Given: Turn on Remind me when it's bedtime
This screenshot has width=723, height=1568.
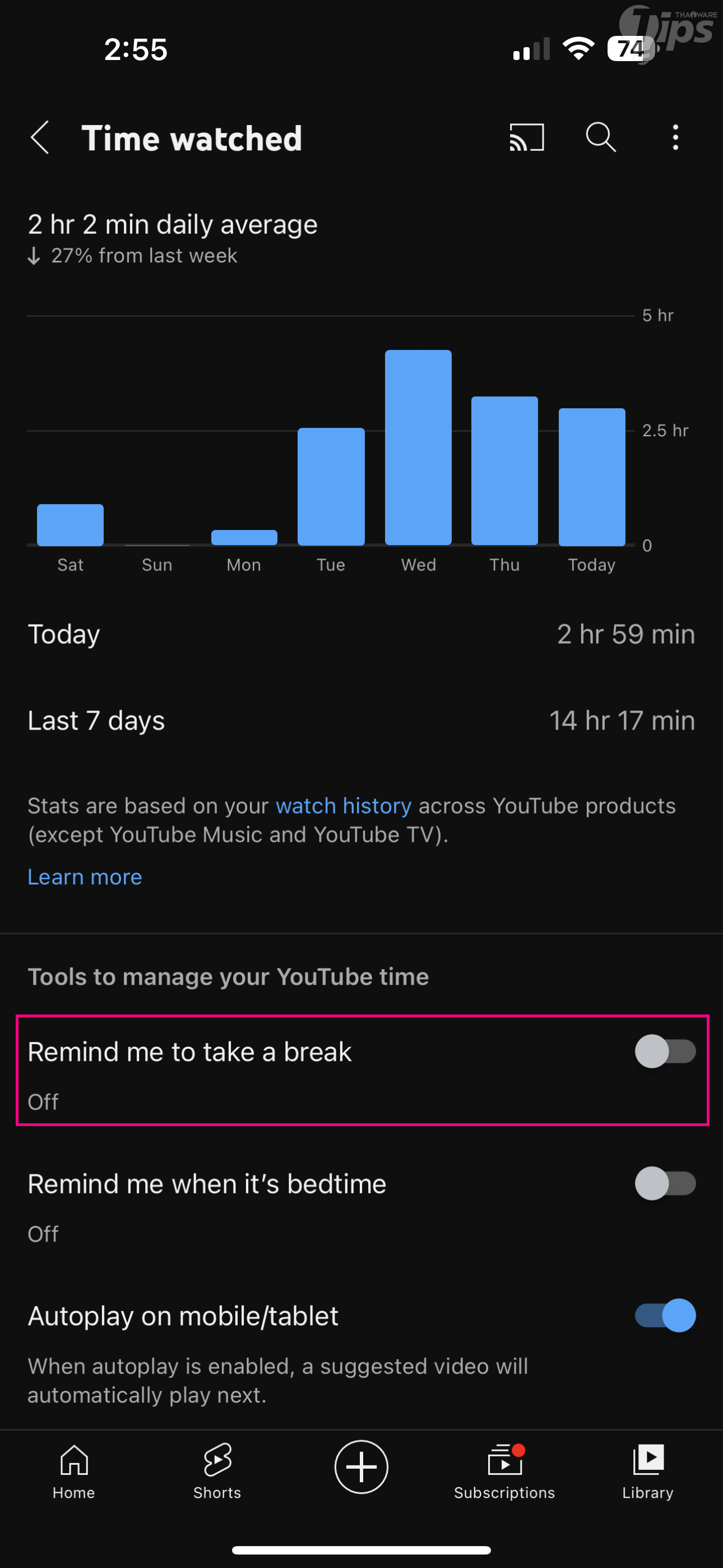Looking at the screenshot, I should pyautogui.click(x=665, y=1183).
